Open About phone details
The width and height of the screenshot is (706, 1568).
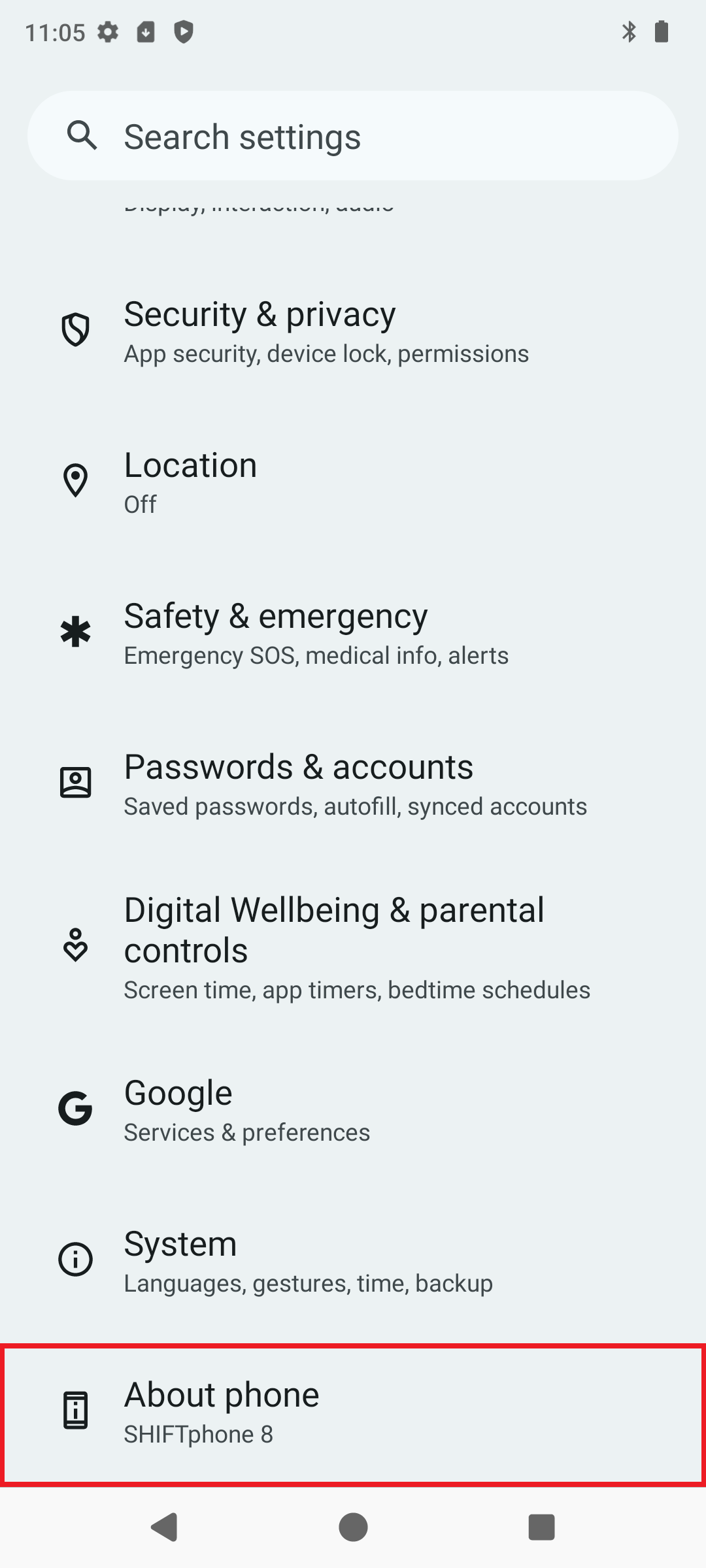click(x=353, y=1411)
